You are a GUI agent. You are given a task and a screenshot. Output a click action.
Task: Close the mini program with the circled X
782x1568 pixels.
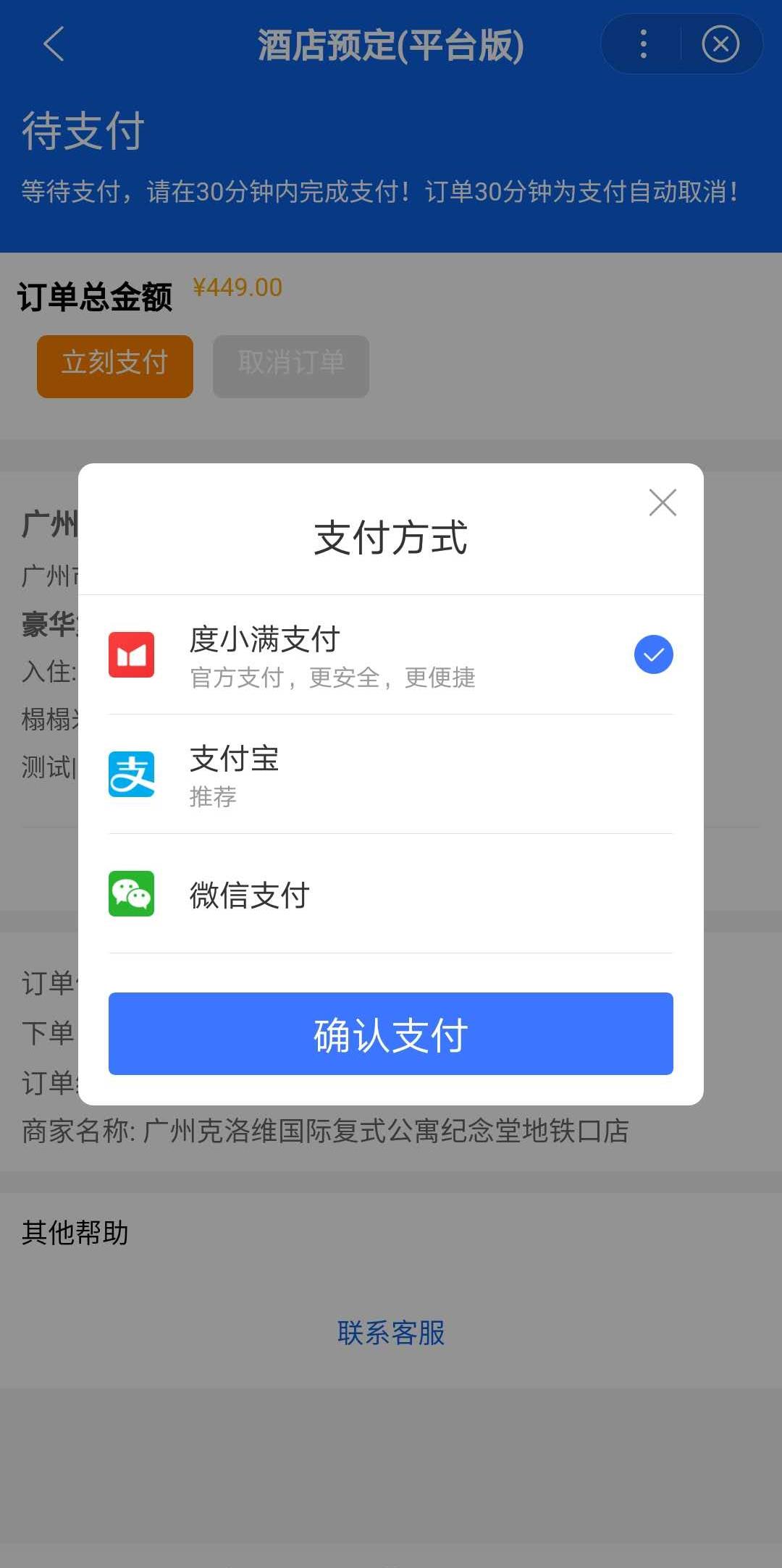[x=720, y=44]
